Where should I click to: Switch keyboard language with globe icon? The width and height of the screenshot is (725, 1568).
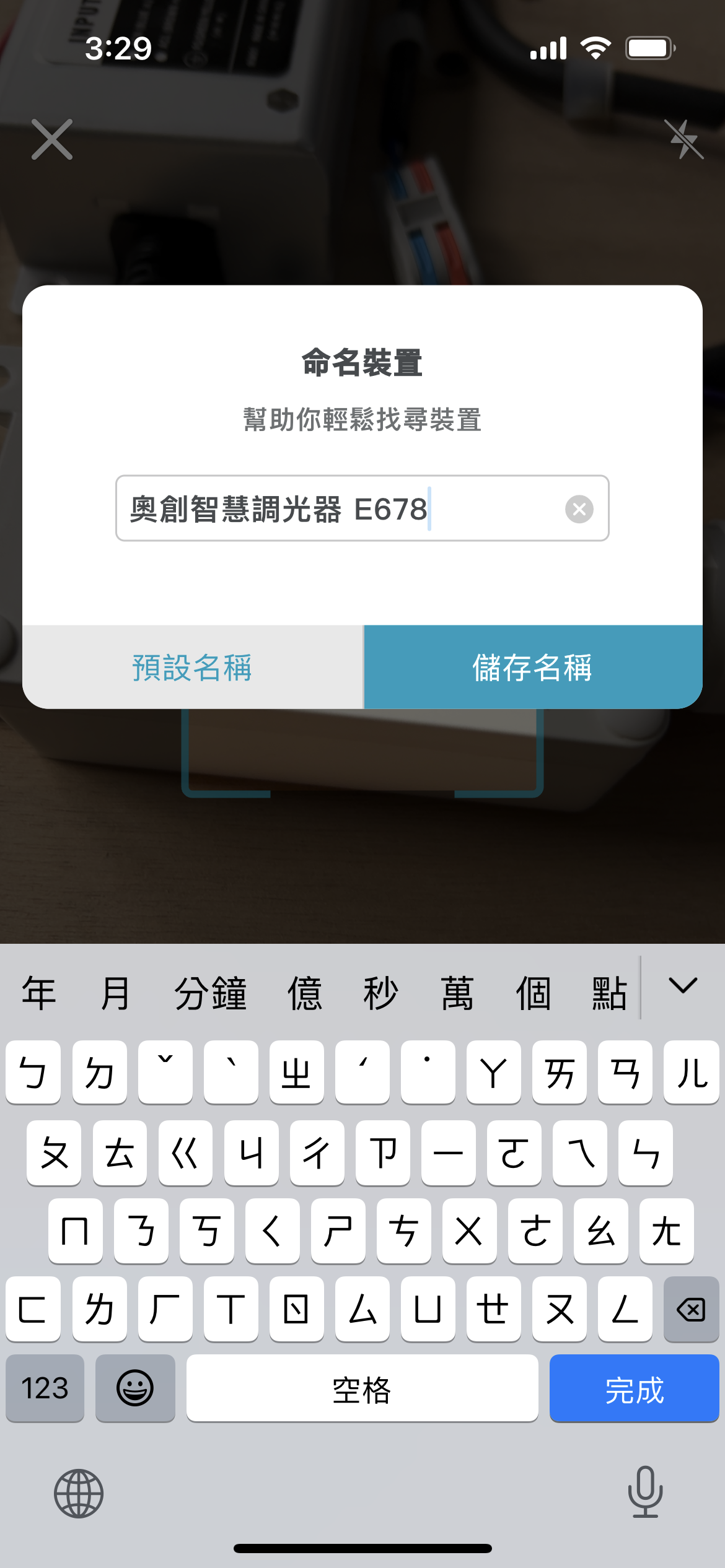point(79,1494)
